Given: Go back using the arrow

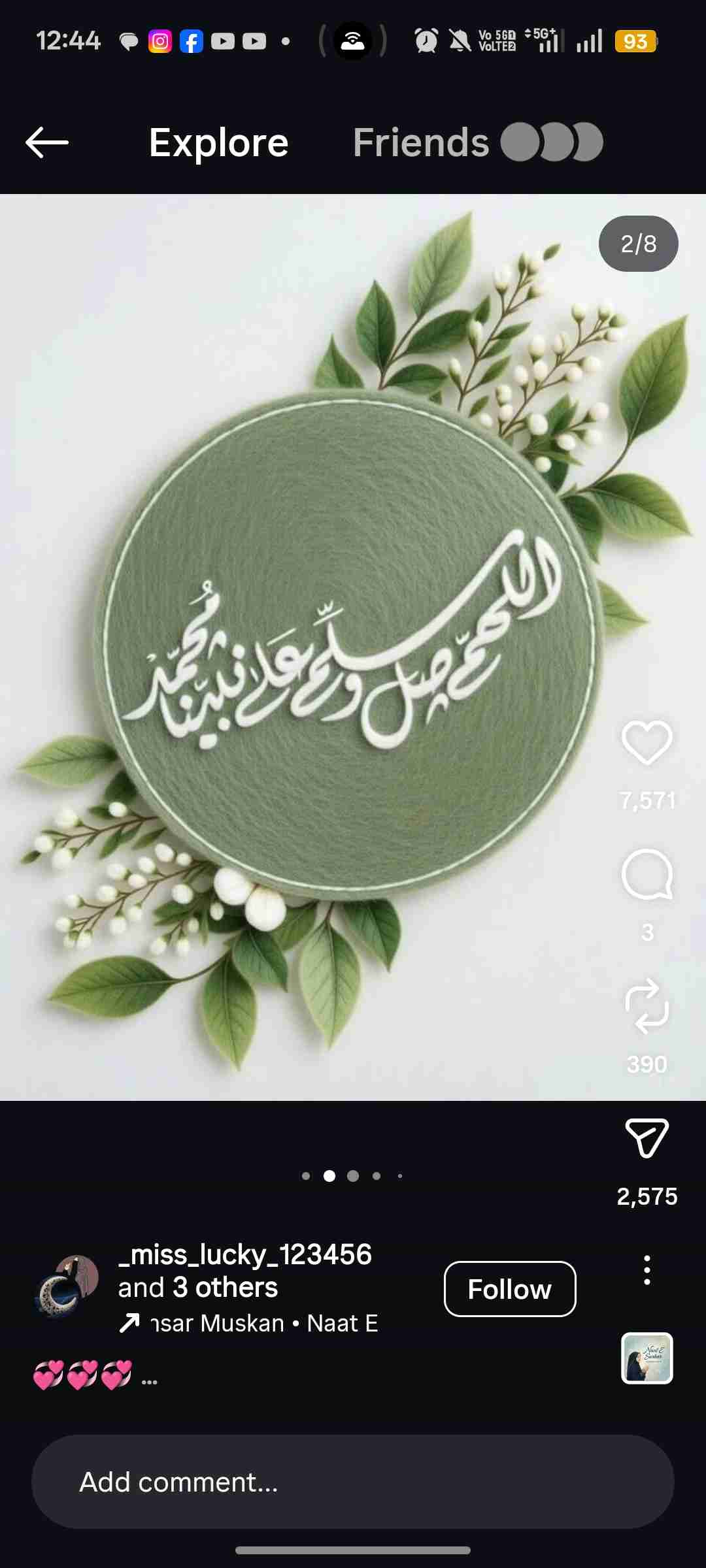Looking at the screenshot, I should 47,142.
